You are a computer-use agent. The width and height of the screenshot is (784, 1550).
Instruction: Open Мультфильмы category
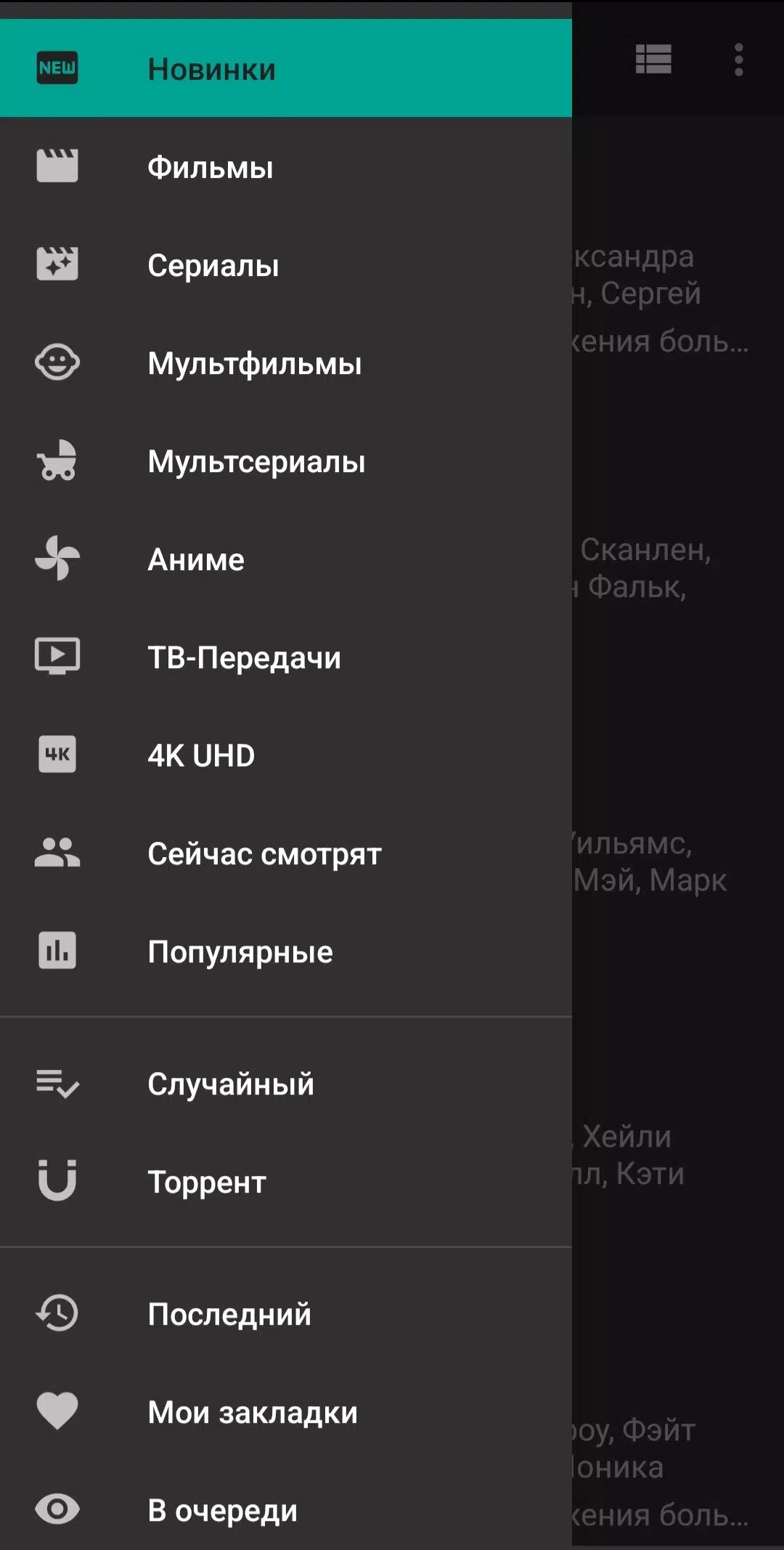(254, 364)
